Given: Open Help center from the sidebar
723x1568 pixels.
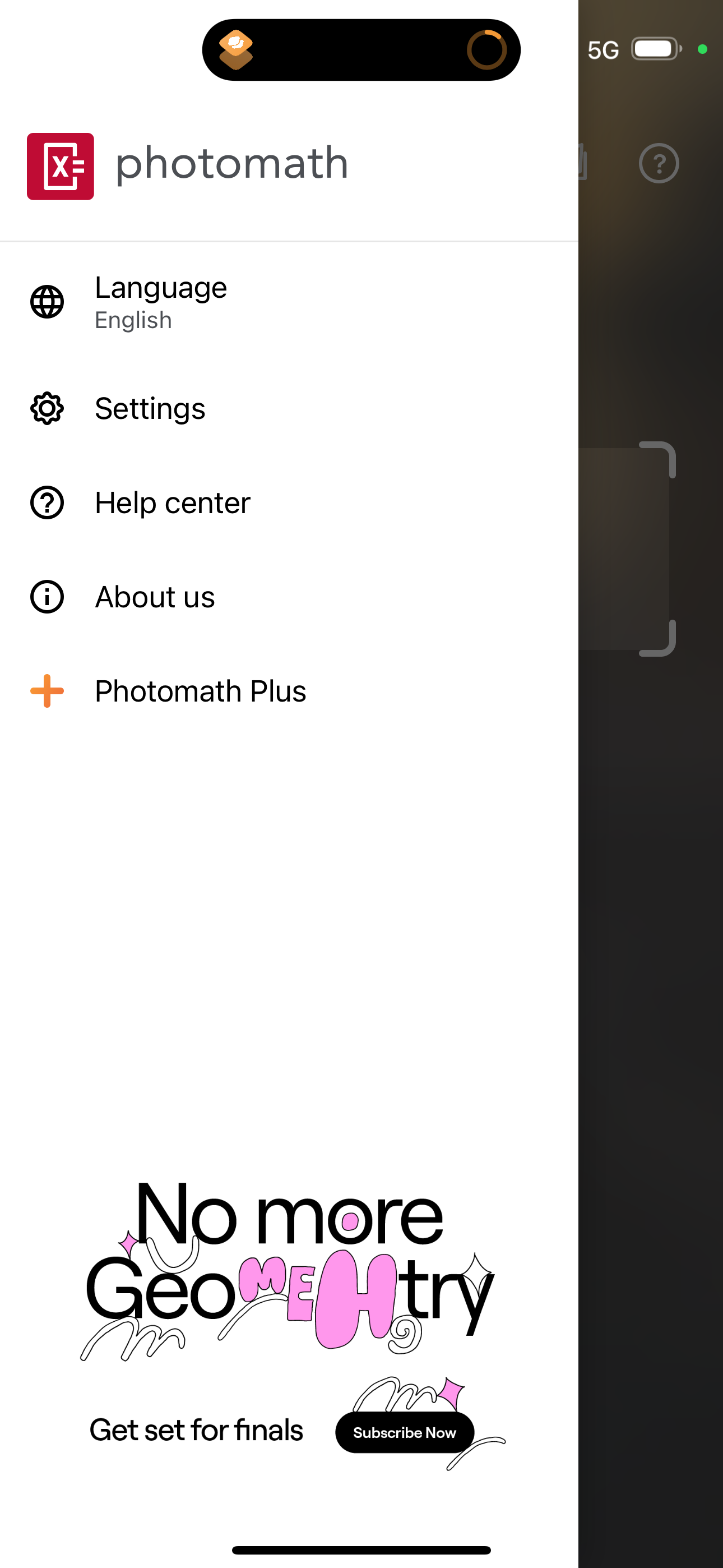Looking at the screenshot, I should 172,502.
